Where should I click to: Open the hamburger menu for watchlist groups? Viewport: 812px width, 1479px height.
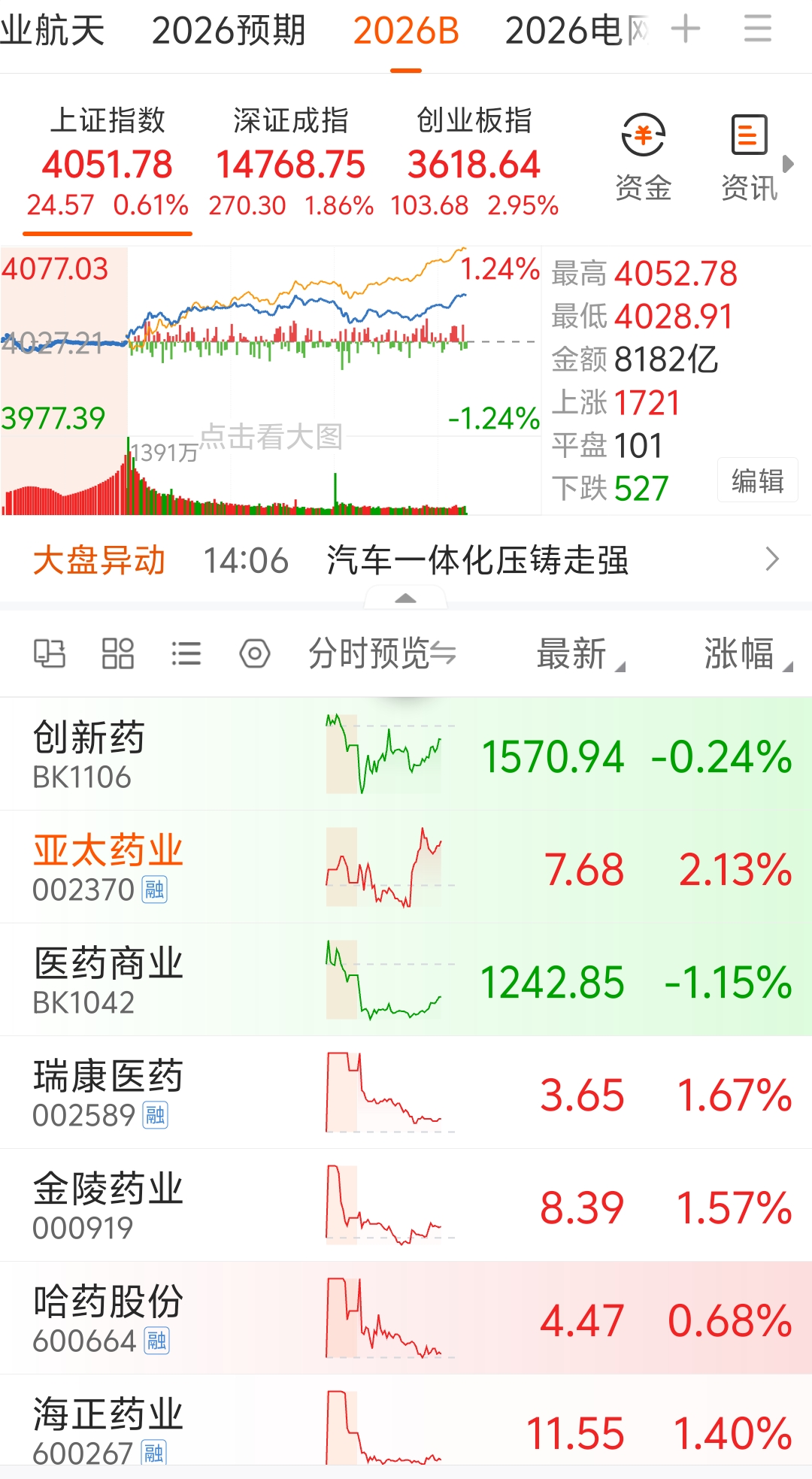[757, 29]
